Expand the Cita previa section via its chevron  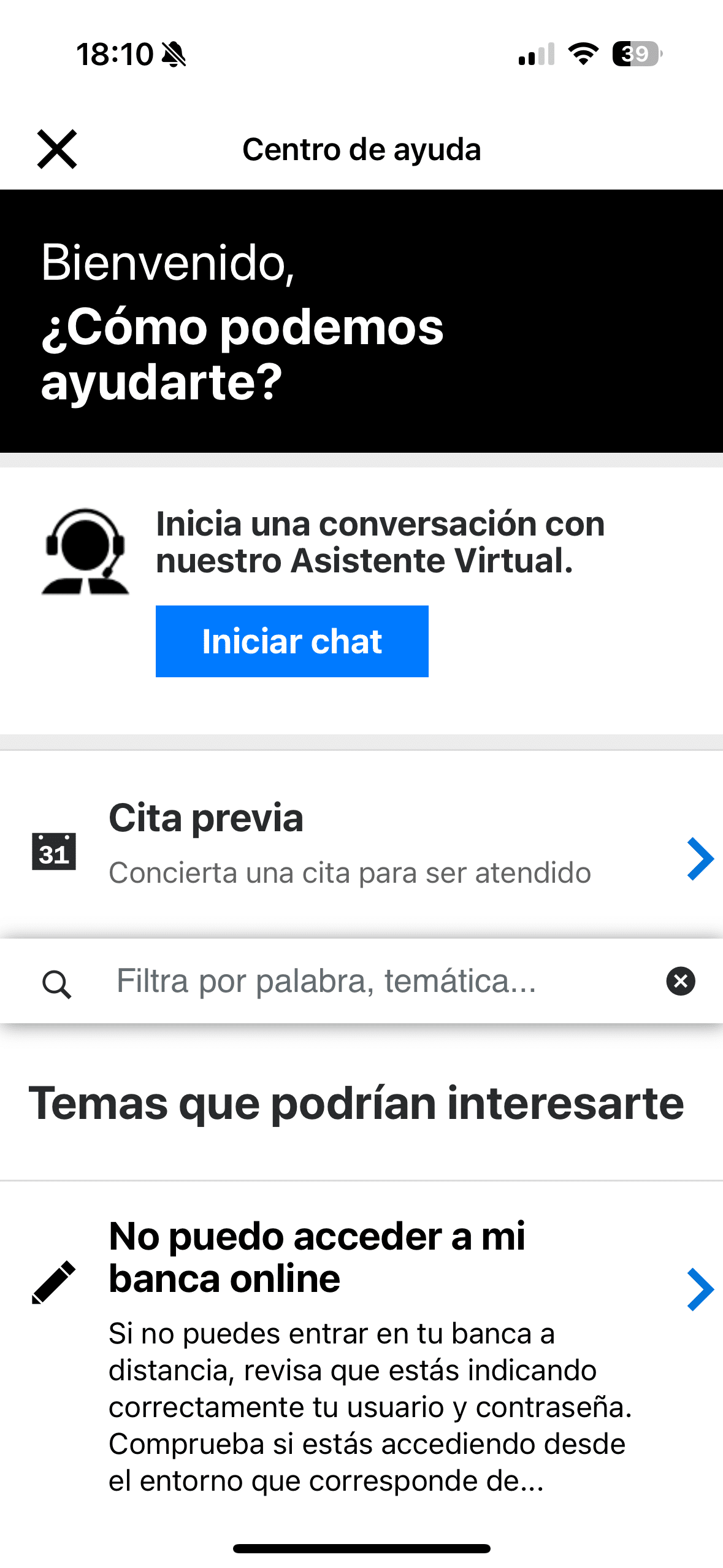[700, 858]
